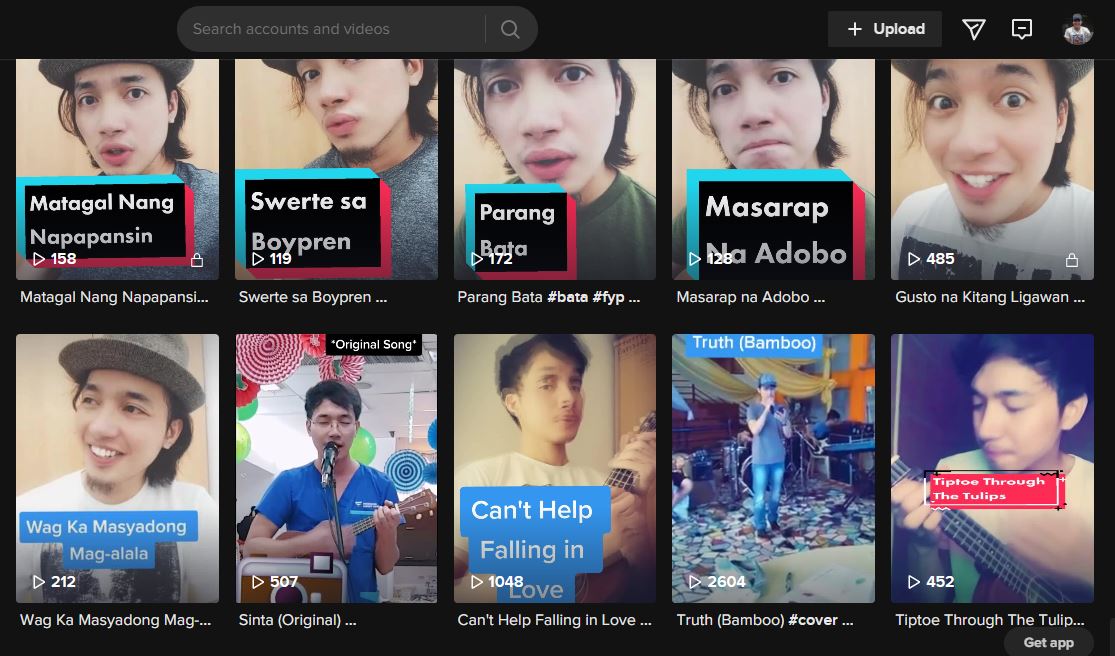The image size is (1115, 656).
Task: Open the profile avatar menu
Action: (x=1077, y=29)
